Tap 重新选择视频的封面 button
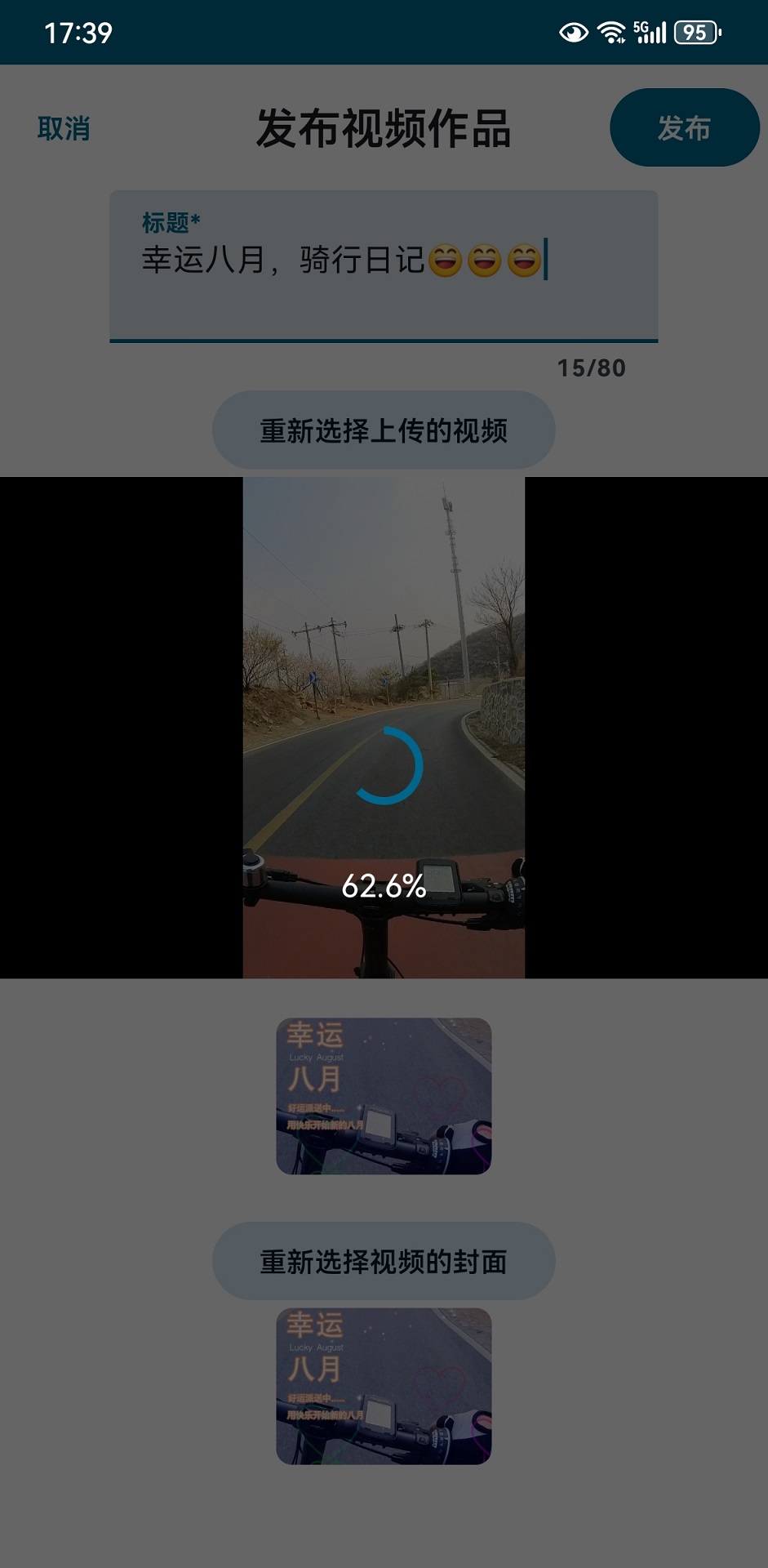768x1568 pixels. (x=384, y=1261)
